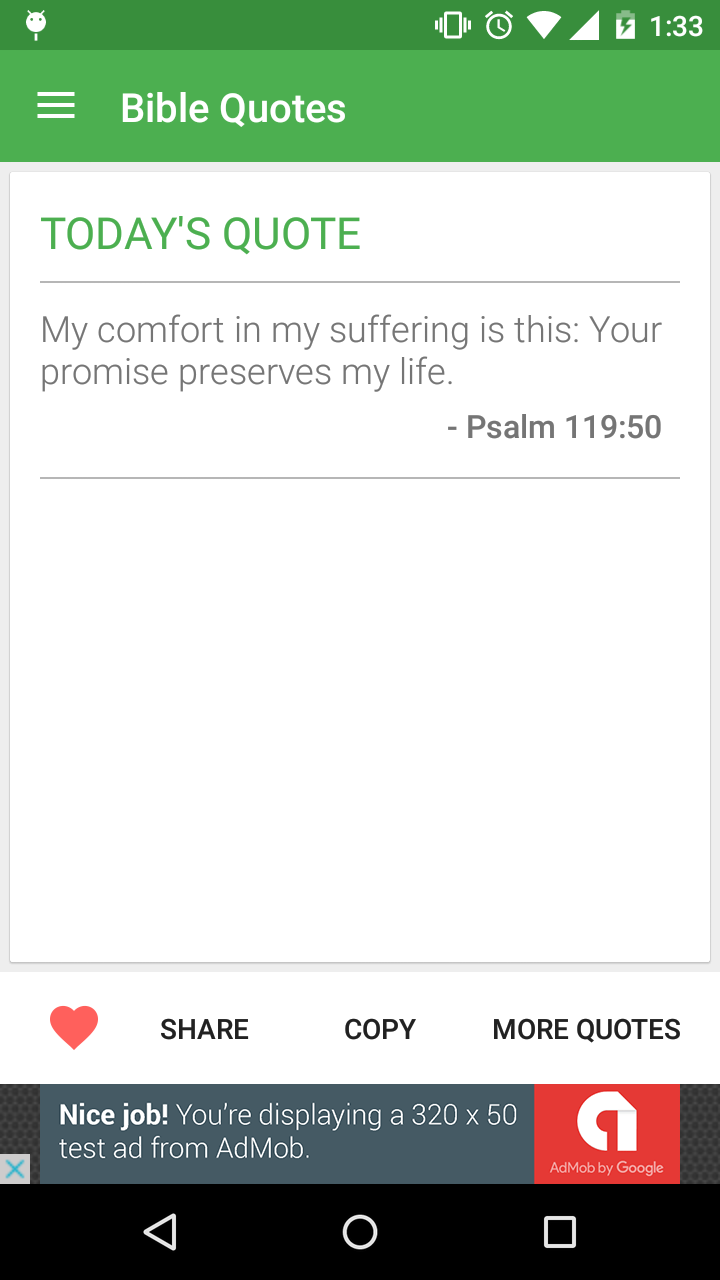The image size is (720, 1280).
Task: Open the AdMob test ad banner
Action: point(360,1134)
